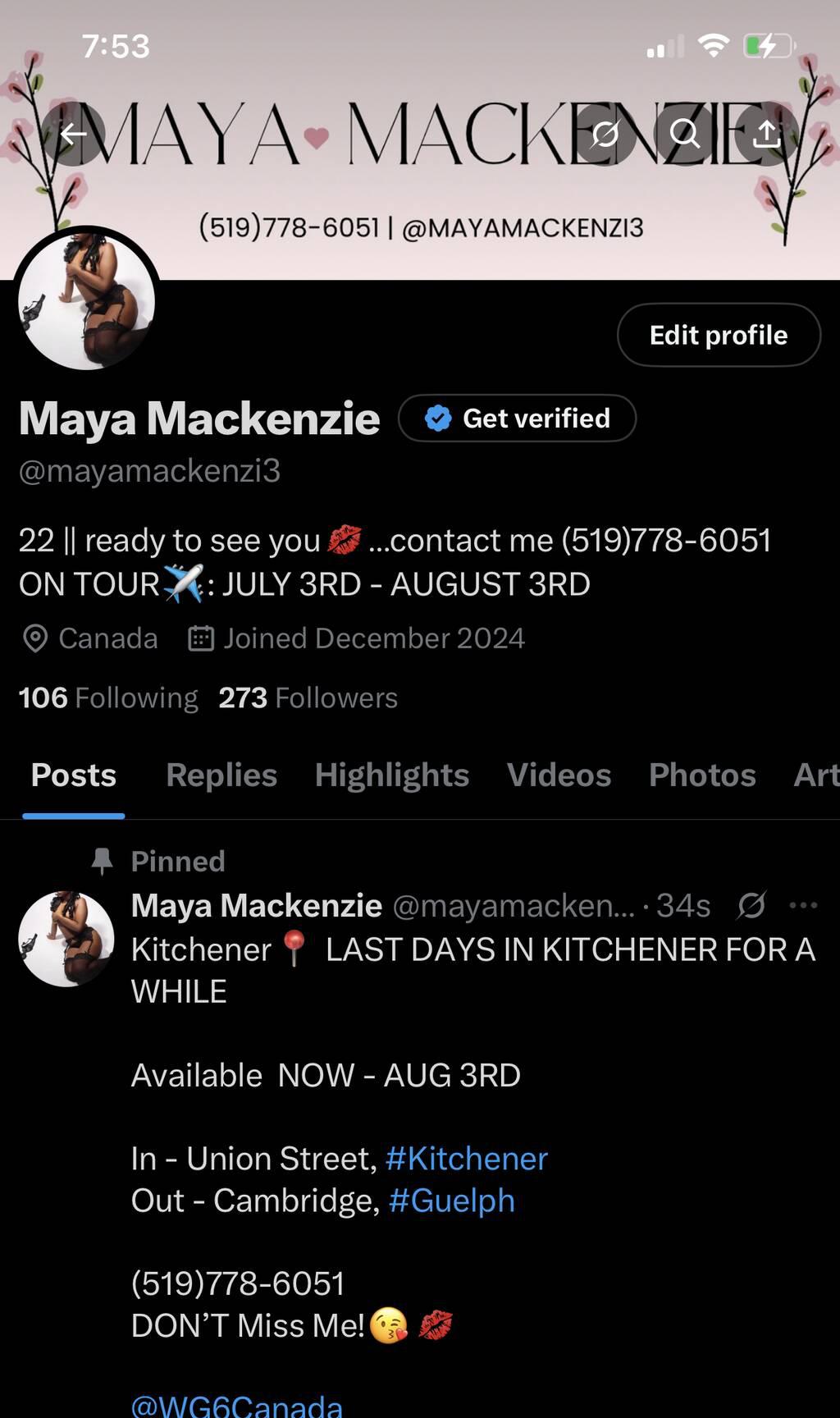Select the Posts tab
The height and width of the screenshot is (1418, 840).
coord(74,775)
